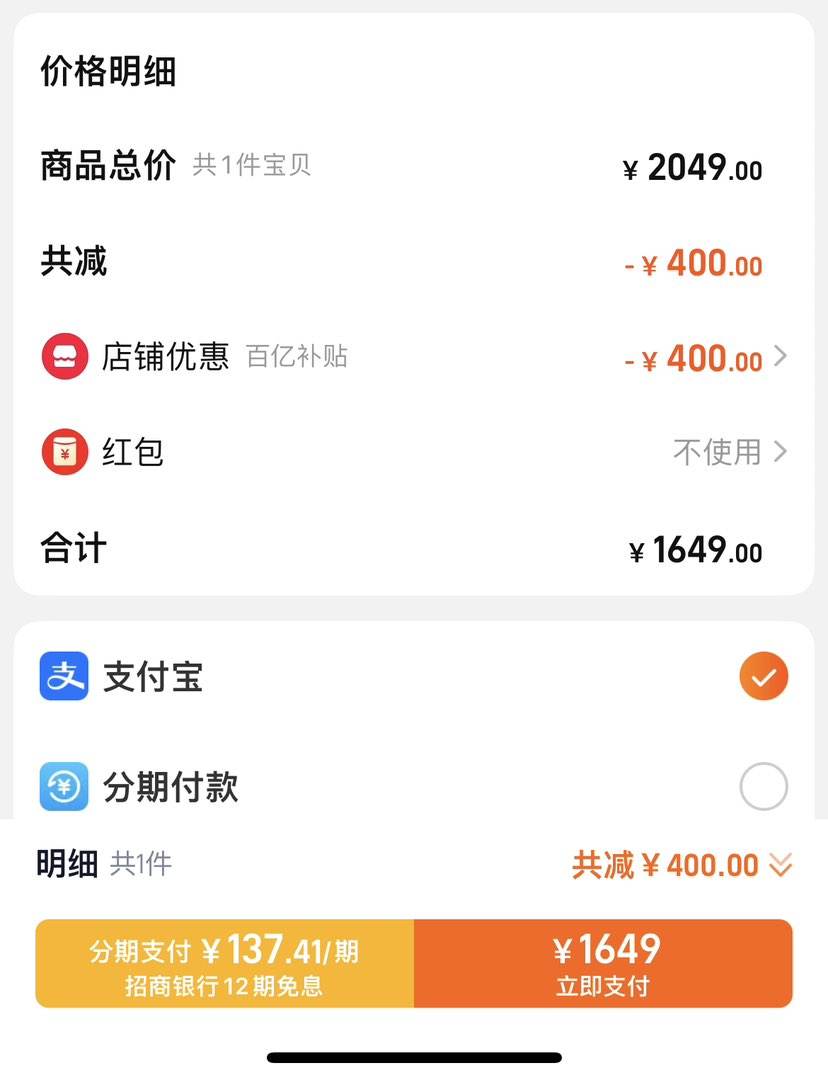Image resolution: width=828 pixels, height=1080 pixels.
Task: Click the 价格明细 section header
Action: [106, 71]
